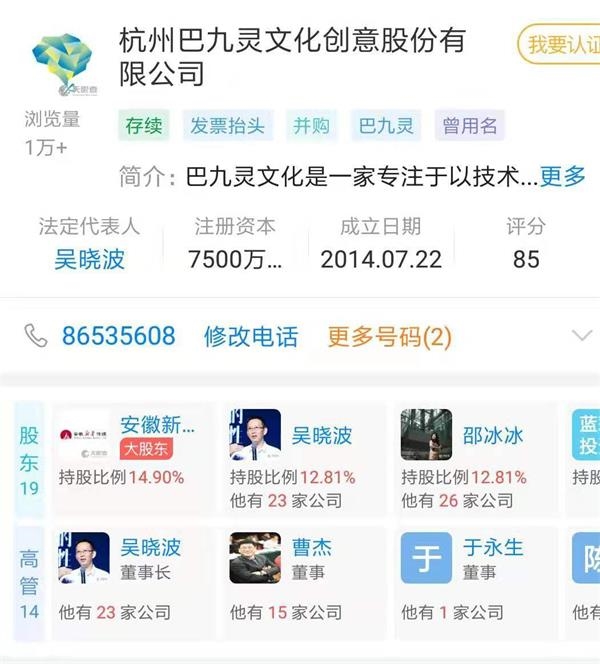The image size is (600, 664).
Task: Open executive card 曹杰 董事
Action: (x=302, y=570)
